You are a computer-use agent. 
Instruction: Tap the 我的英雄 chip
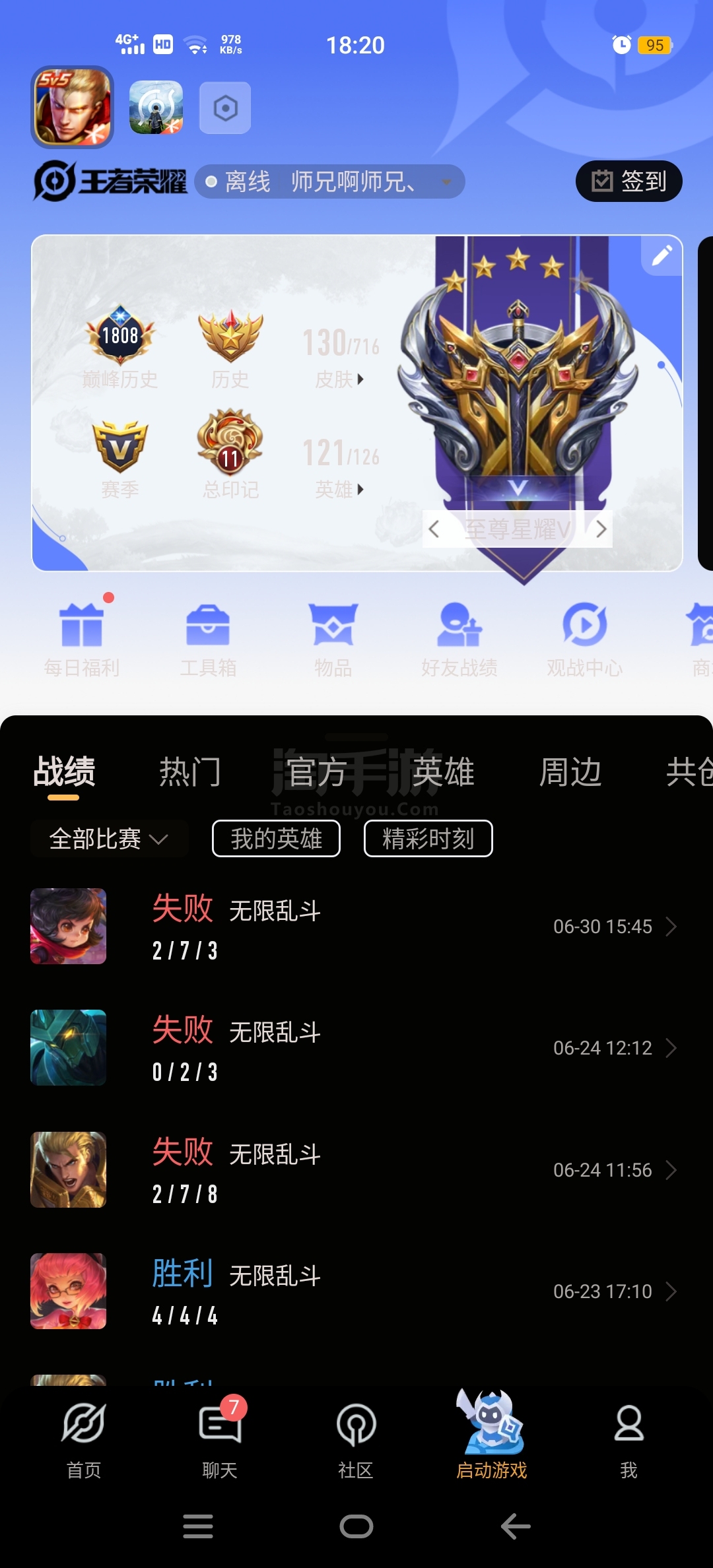coord(276,839)
